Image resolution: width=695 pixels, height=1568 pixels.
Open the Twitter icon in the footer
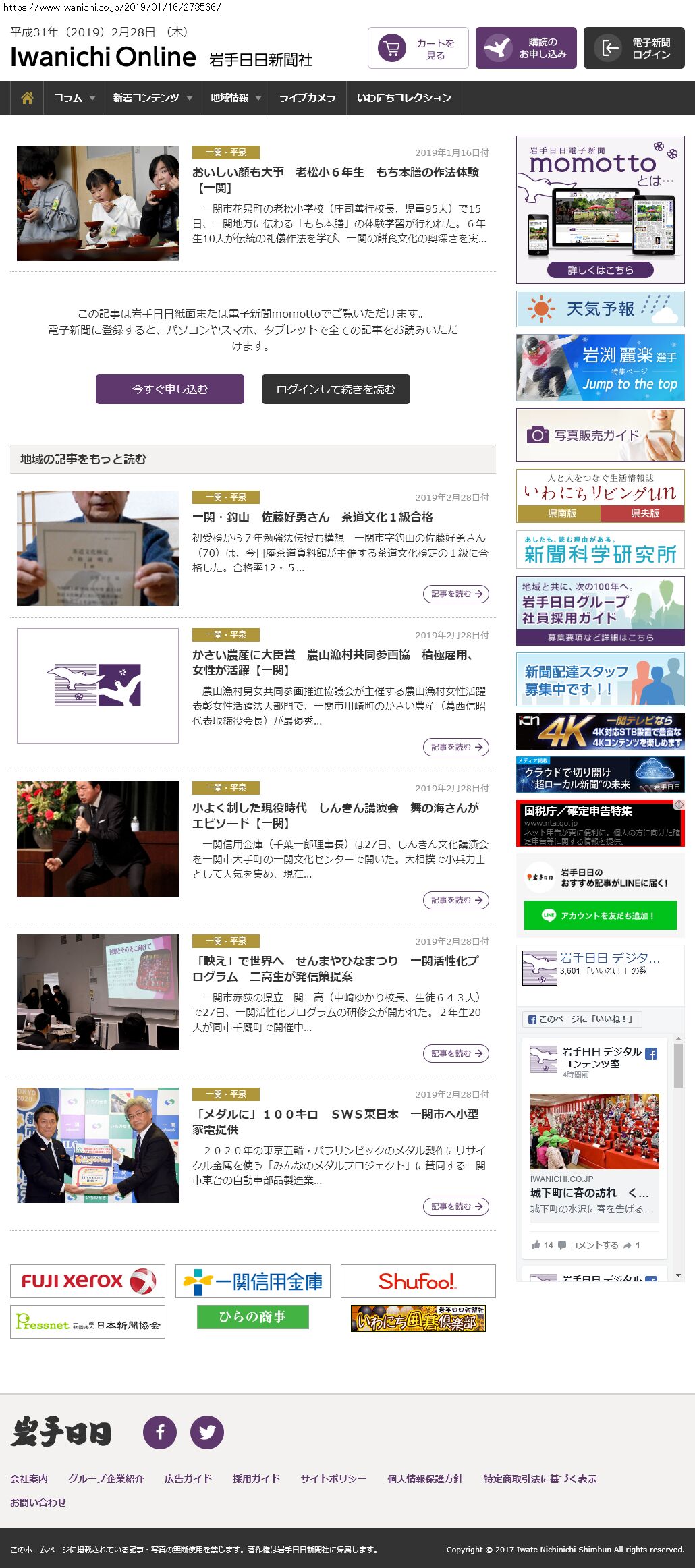(x=206, y=1432)
